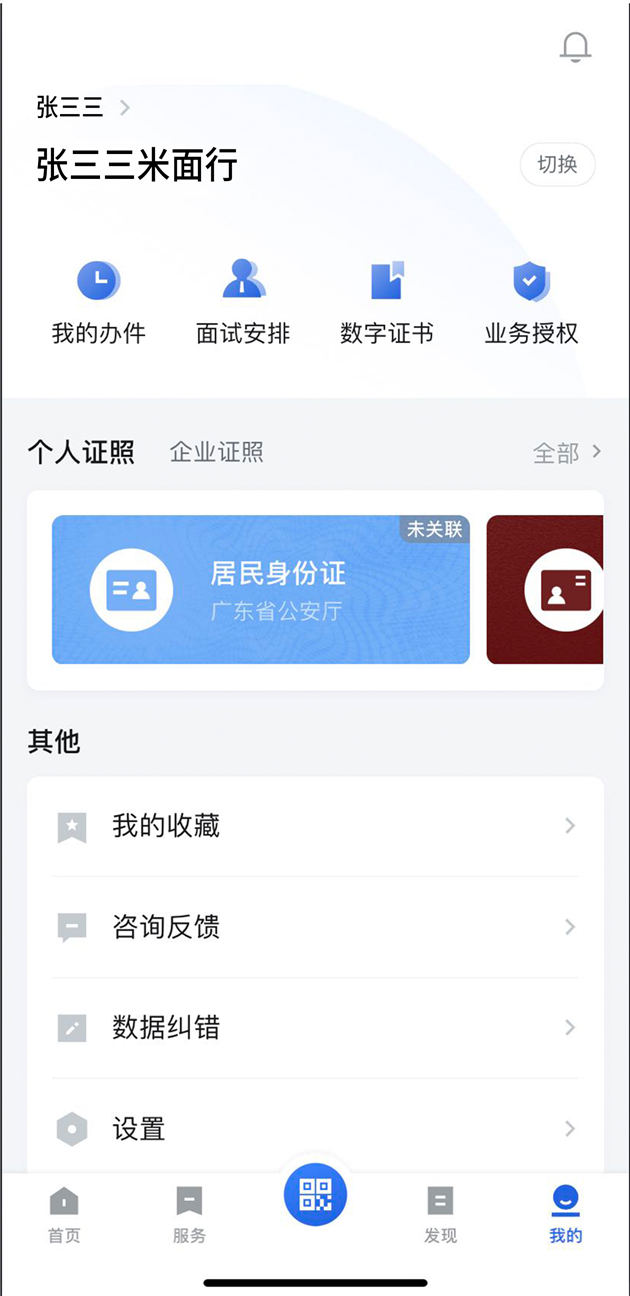Open the 张三三 profile link

pyautogui.click(x=83, y=107)
